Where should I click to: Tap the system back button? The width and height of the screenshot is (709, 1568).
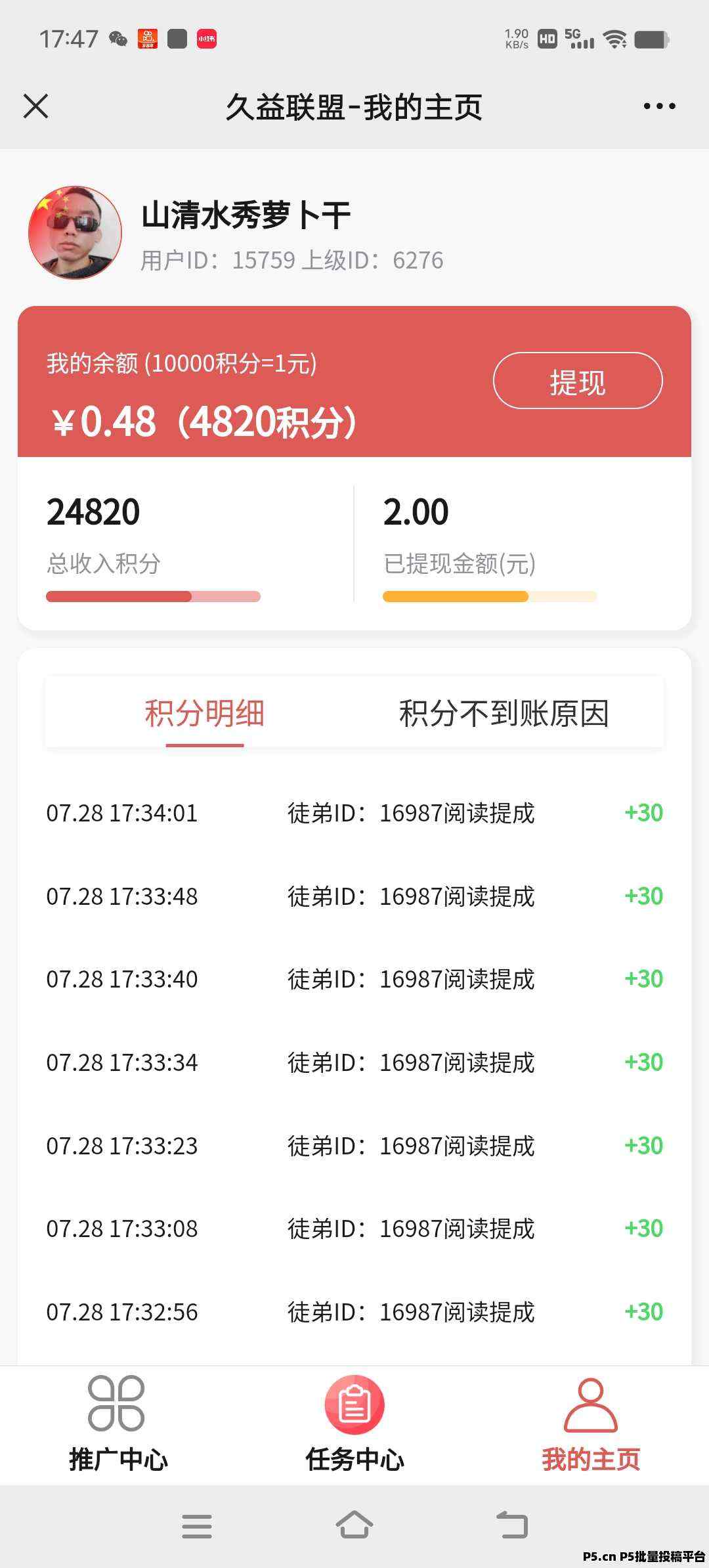point(512,1526)
